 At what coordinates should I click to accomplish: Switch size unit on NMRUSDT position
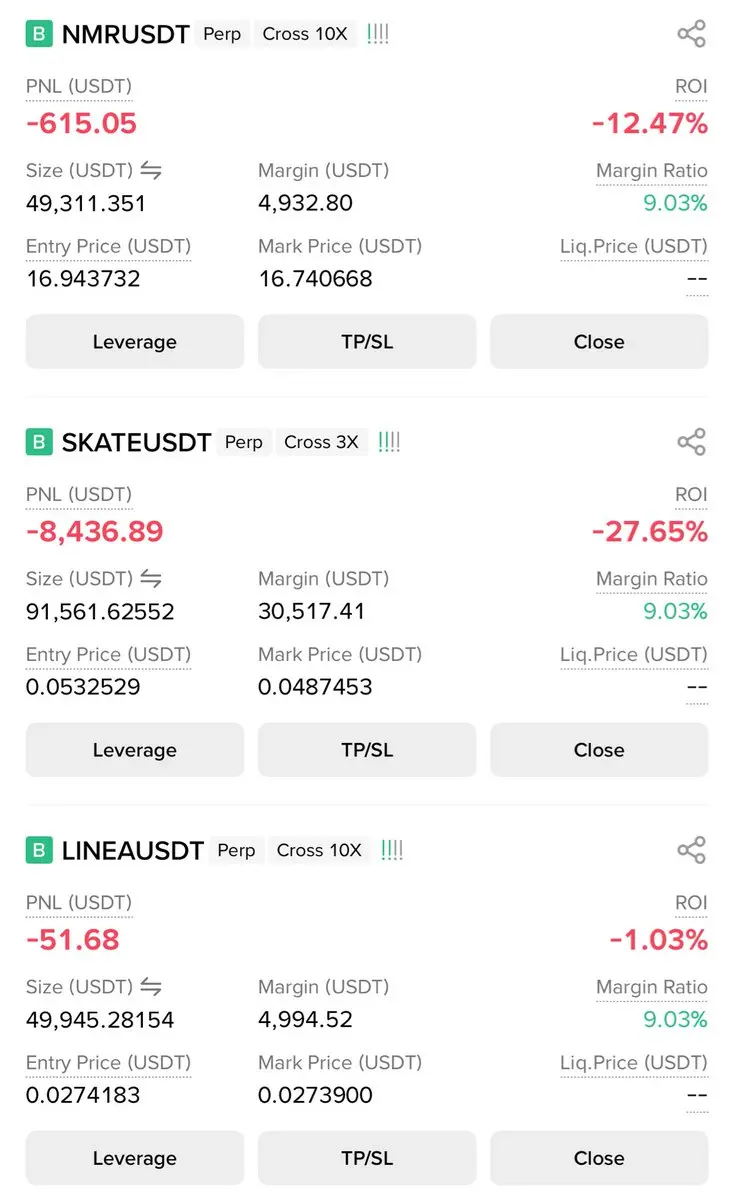pyautogui.click(x=151, y=171)
